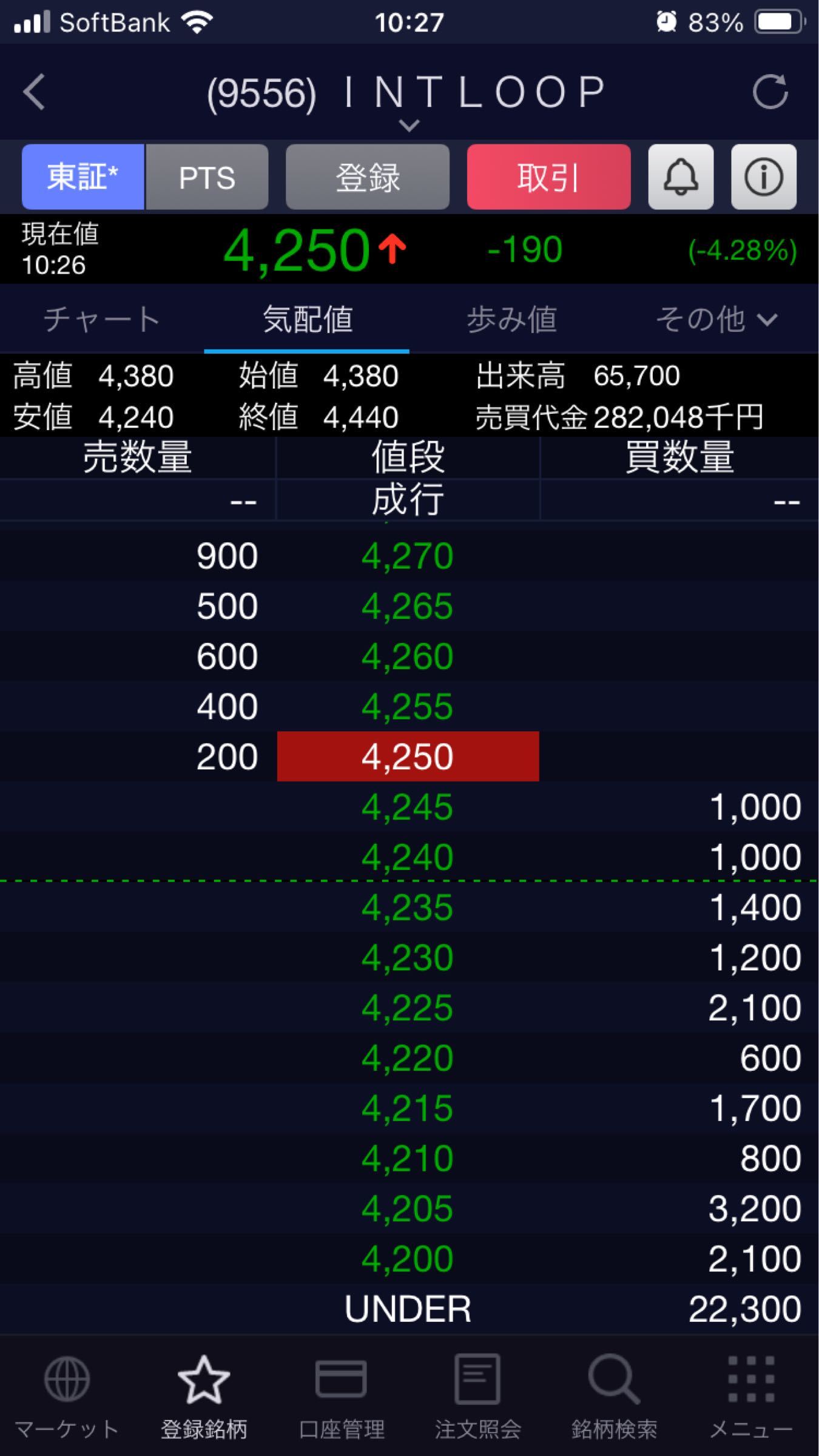This screenshot has height=1456, width=819.
Task: Refresh the stock quote
Action: tap(770, 92)
